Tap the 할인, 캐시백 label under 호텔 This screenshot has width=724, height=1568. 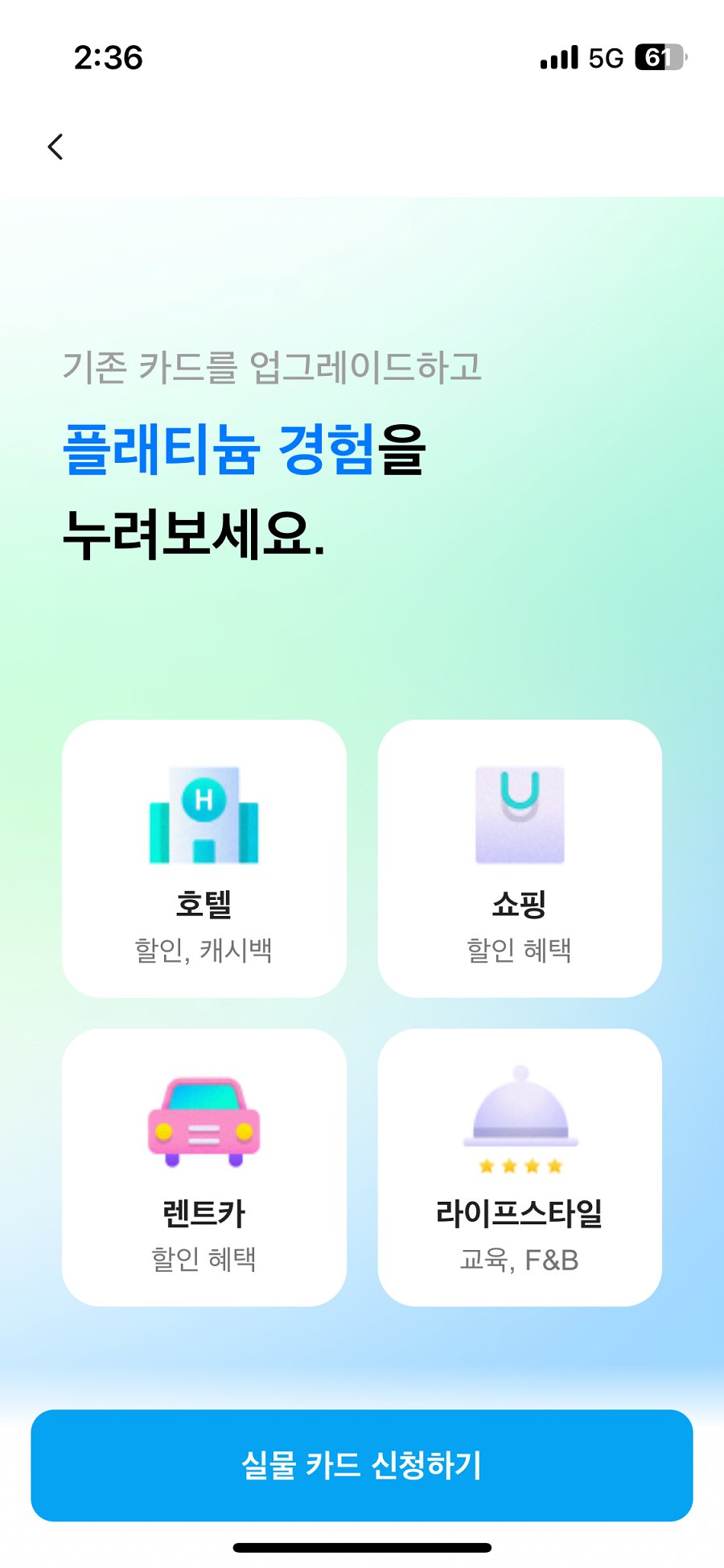point(203,949)
